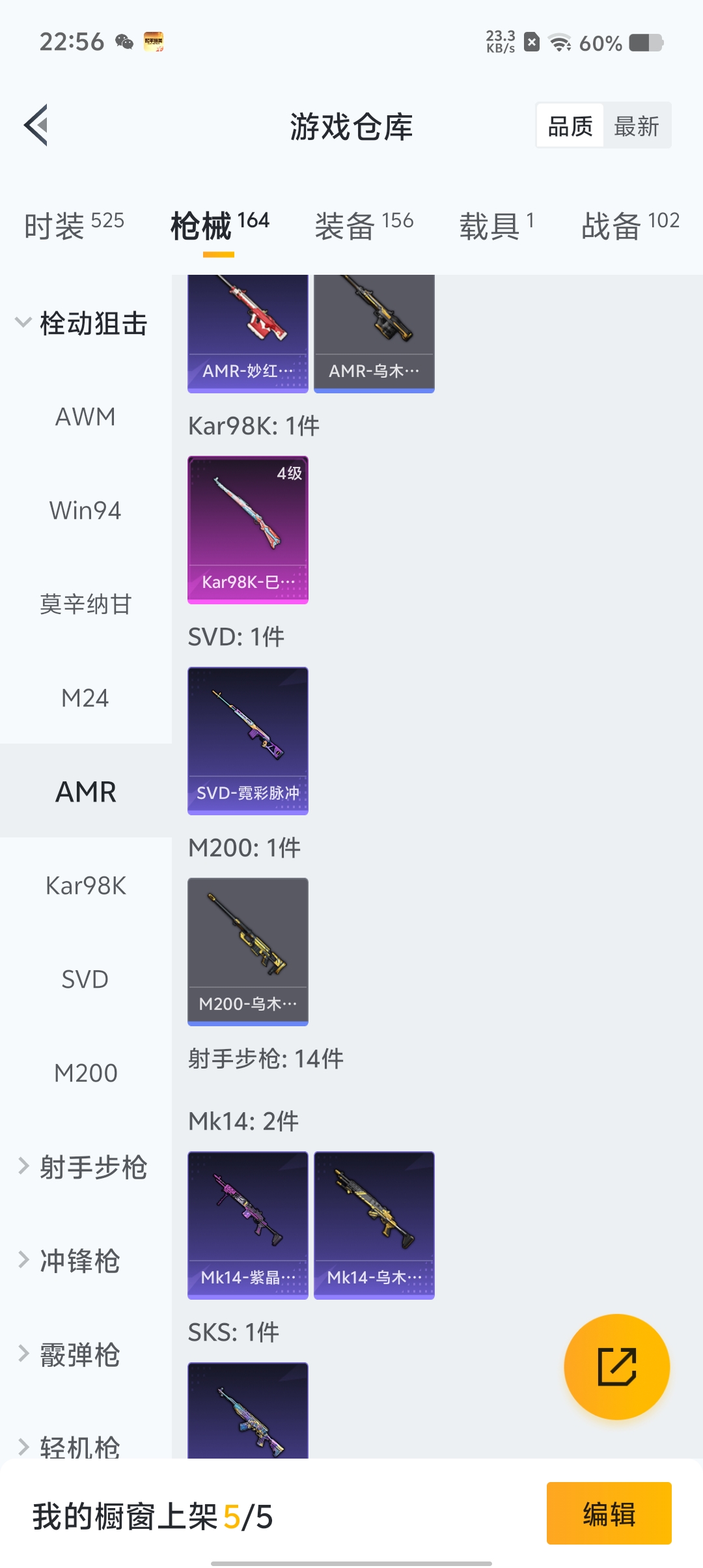This screenshot has height=1568, width=703.
Task: Switch to the 载具 tab
Action: (497, 225)
